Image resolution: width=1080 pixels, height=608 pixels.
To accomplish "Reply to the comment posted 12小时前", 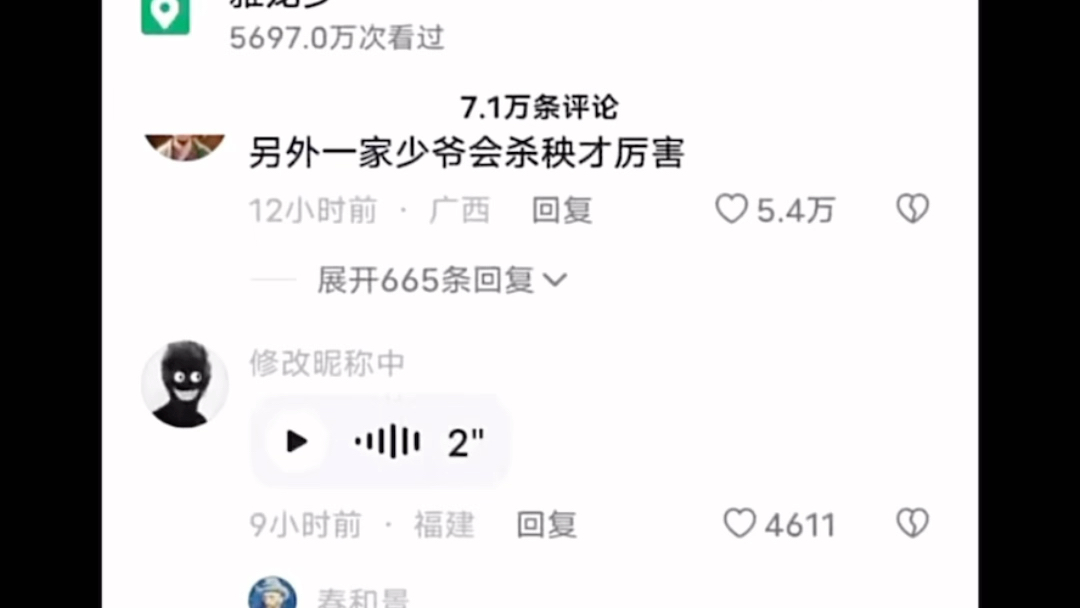I will 561,210.
